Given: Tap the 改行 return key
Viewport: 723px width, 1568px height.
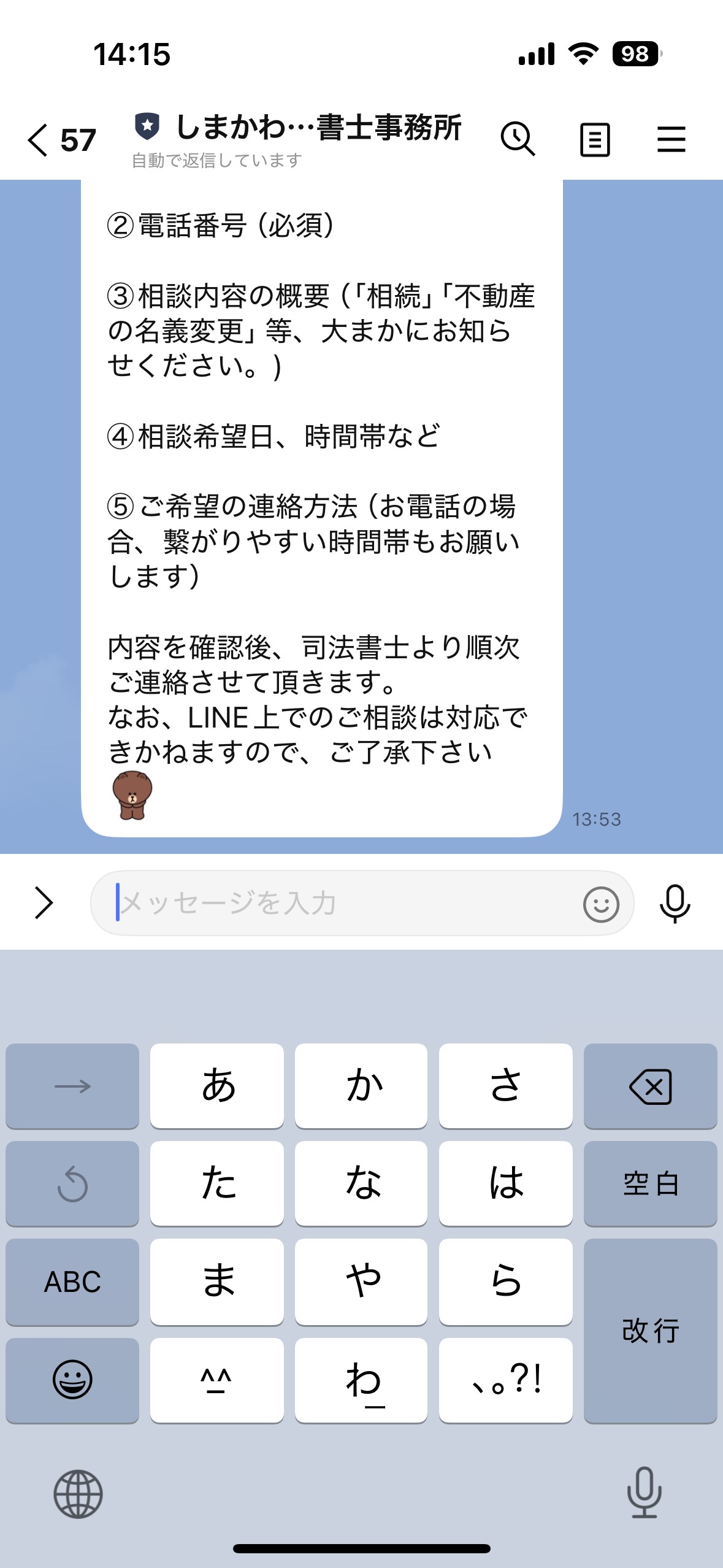Looking at the screenshot, I should click(650, 1331).
